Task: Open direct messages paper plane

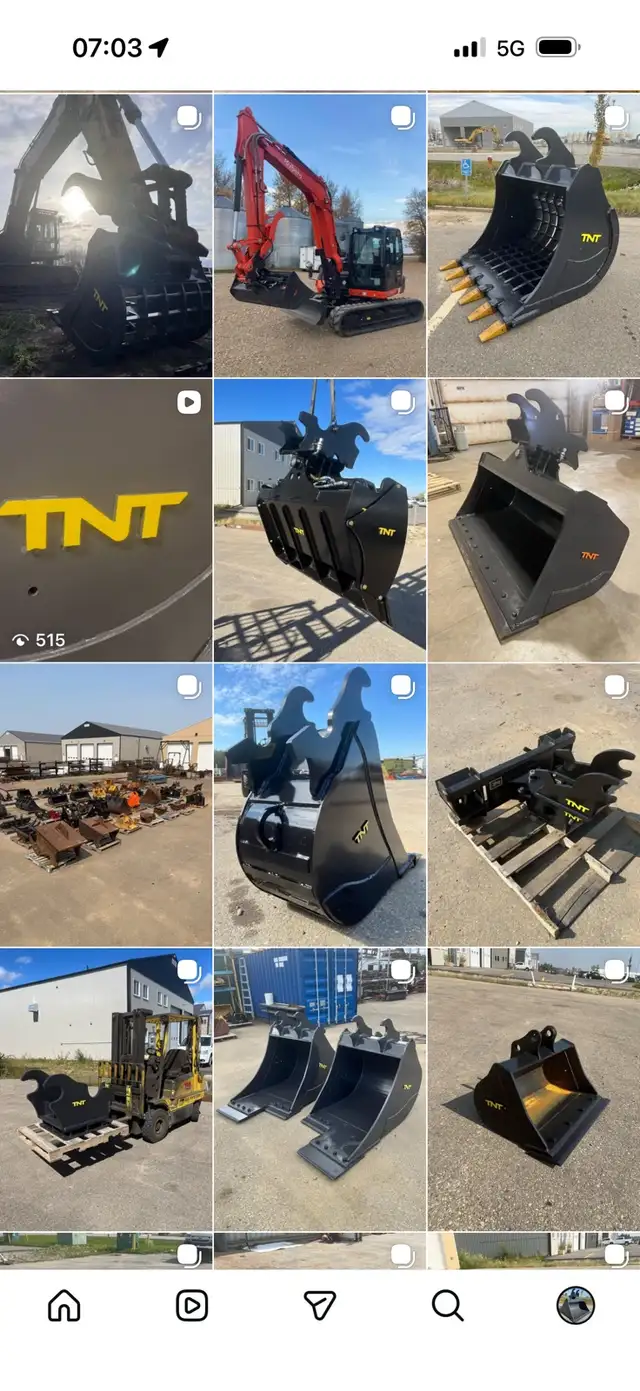Action: coord(319,1305)
